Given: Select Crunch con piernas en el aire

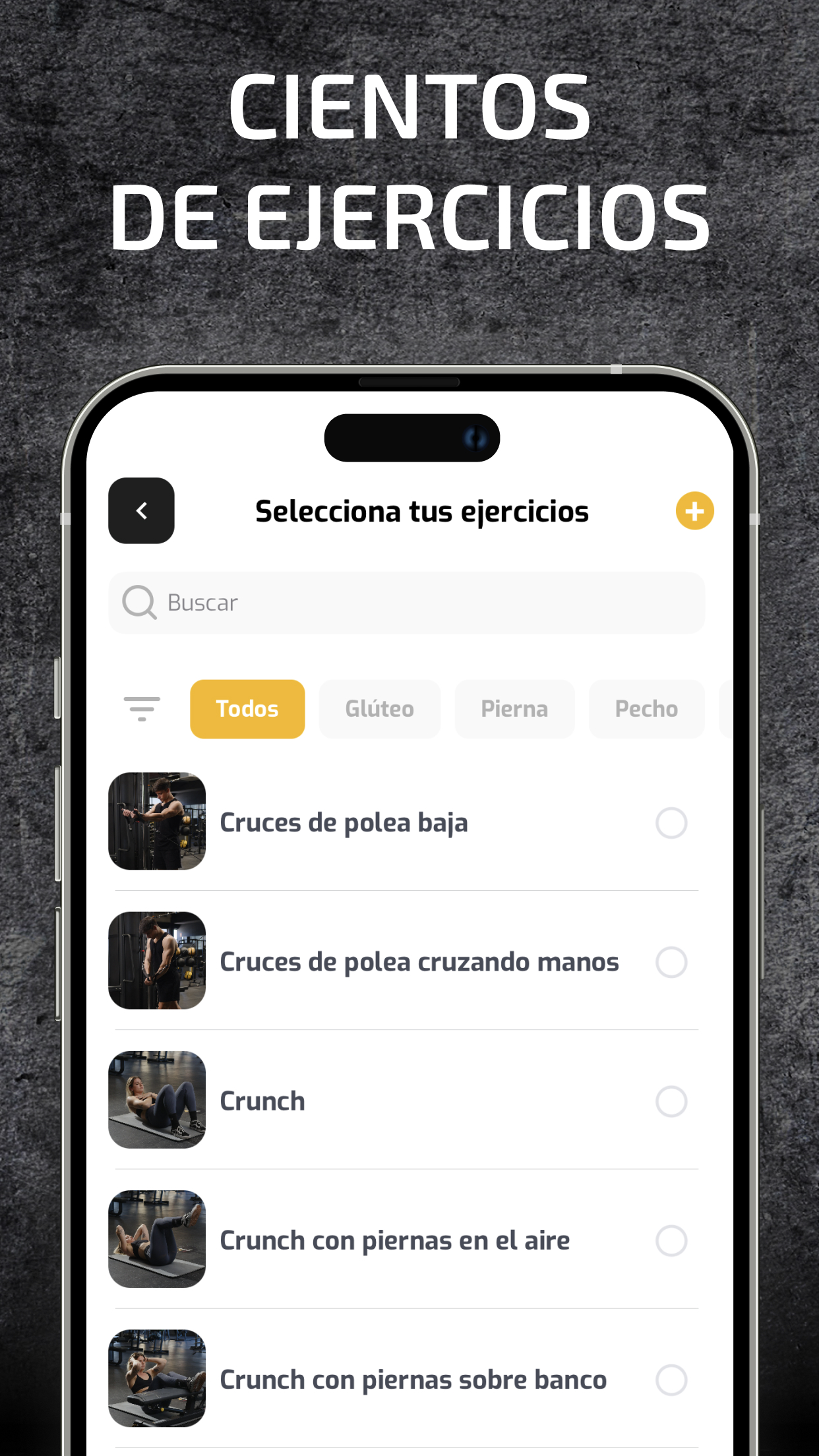Looking at the screenshot, I should [671, 1240].
